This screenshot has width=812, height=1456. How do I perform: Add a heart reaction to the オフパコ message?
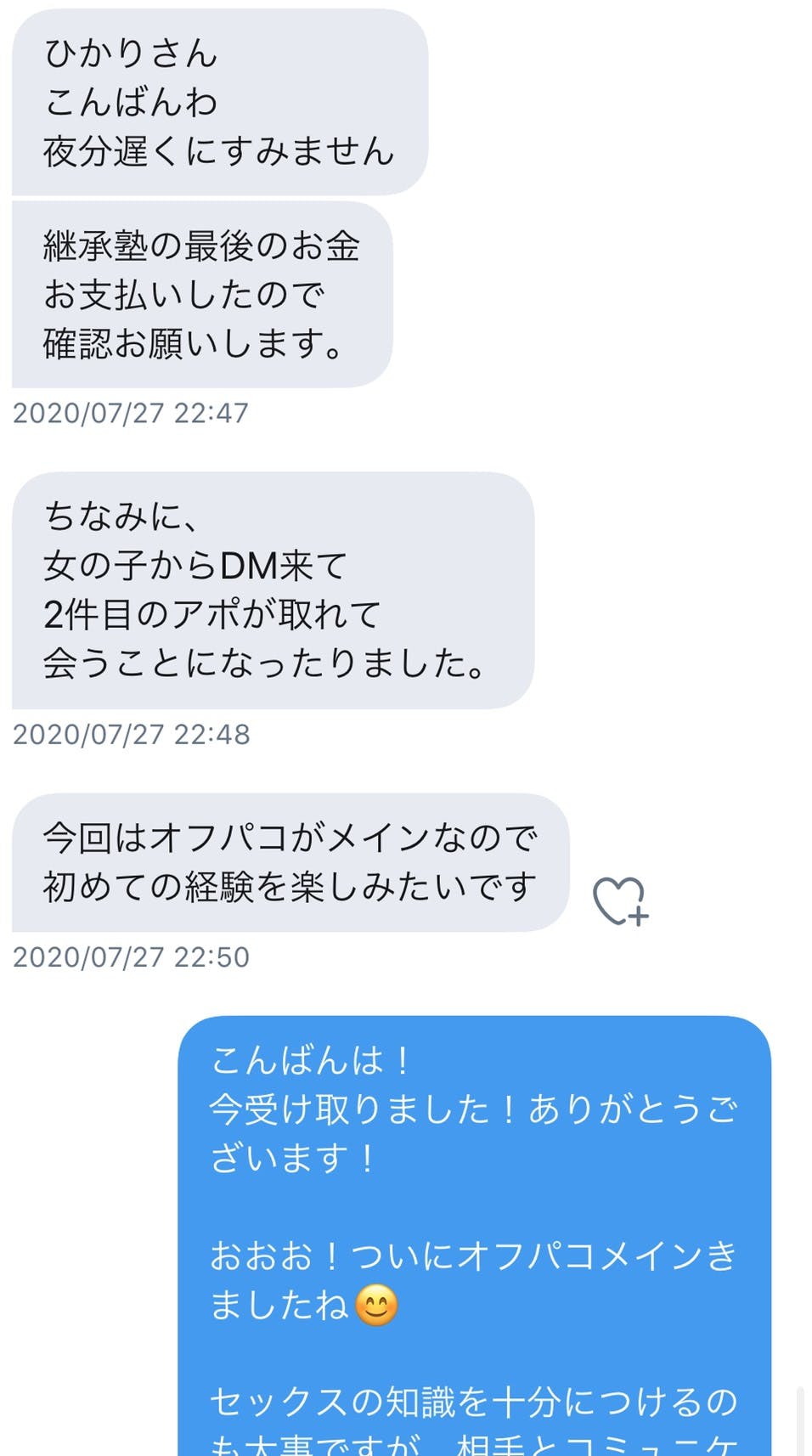pos(619,900)
